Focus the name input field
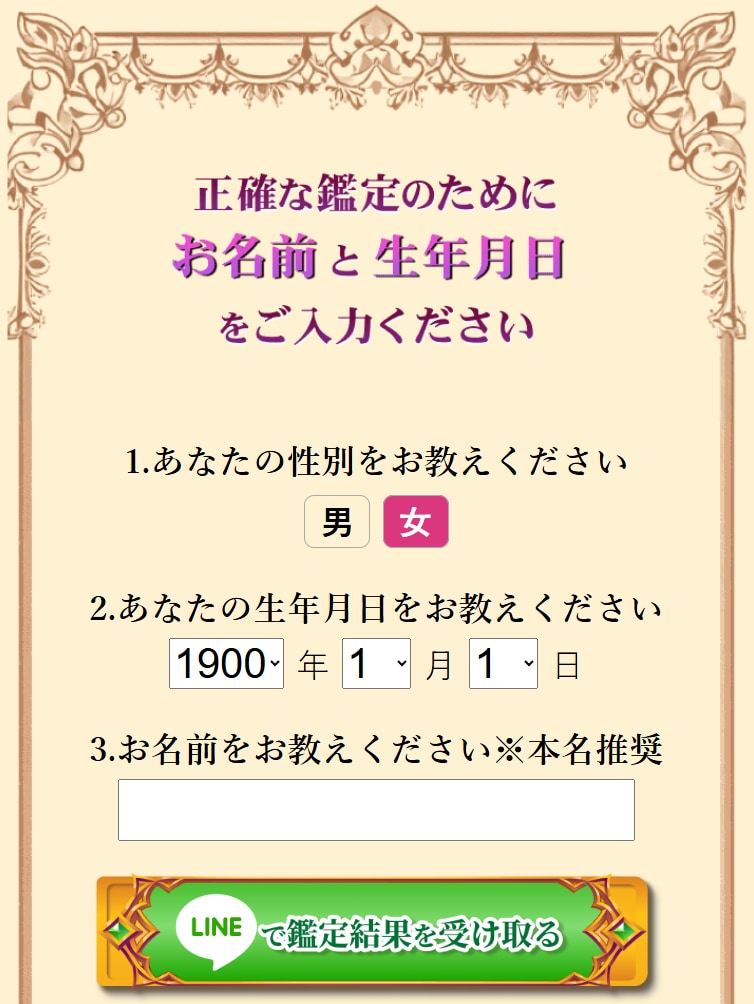 pos(376,810)
